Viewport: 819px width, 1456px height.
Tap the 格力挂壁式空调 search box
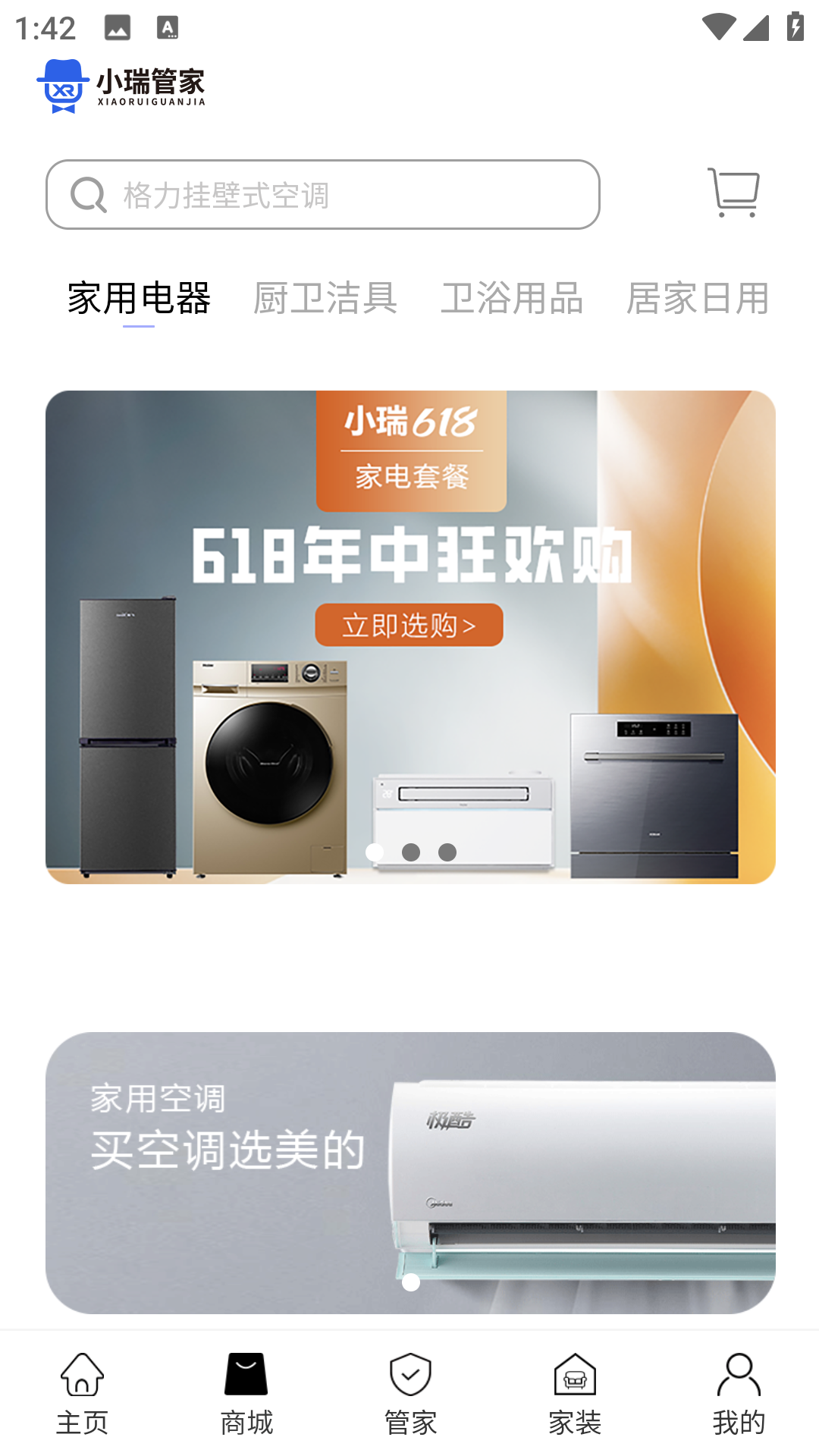click(323, 195)
